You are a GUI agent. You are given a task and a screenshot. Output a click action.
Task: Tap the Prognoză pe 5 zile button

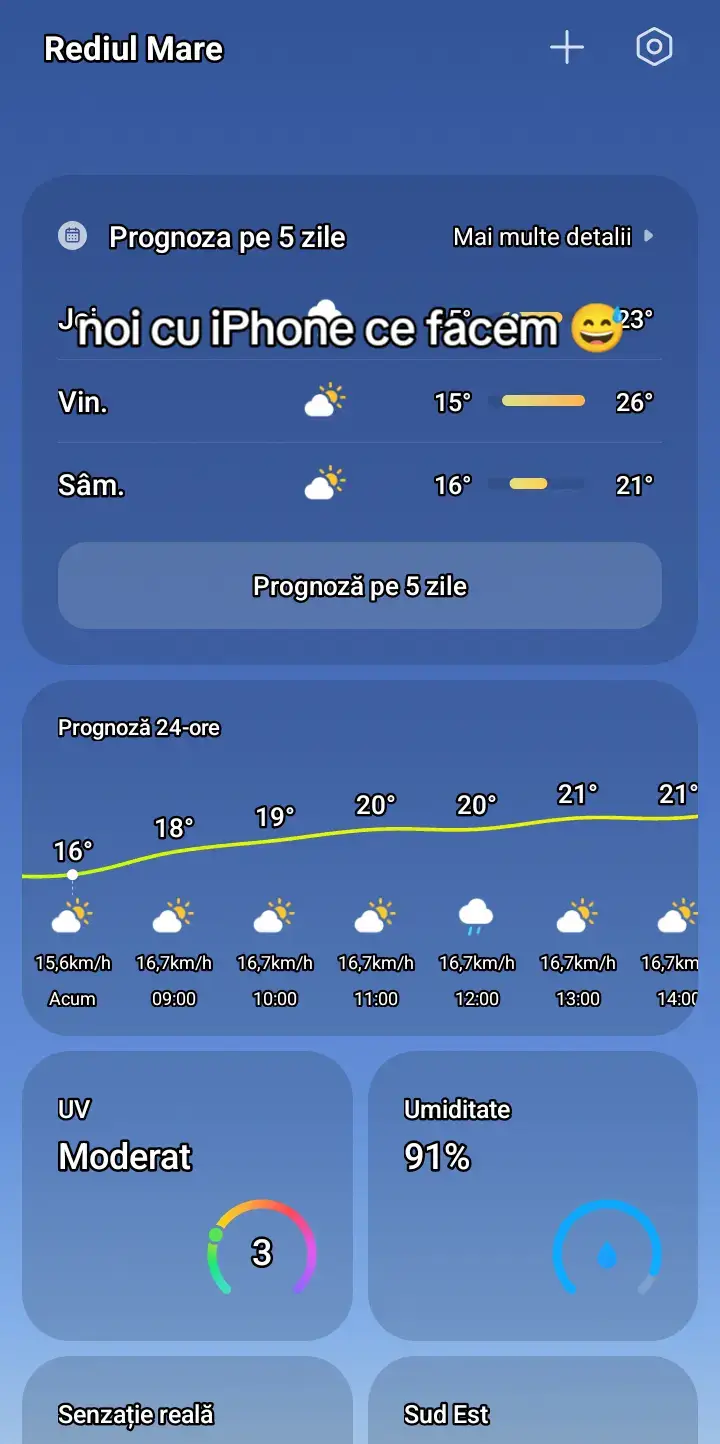[360, 586]
